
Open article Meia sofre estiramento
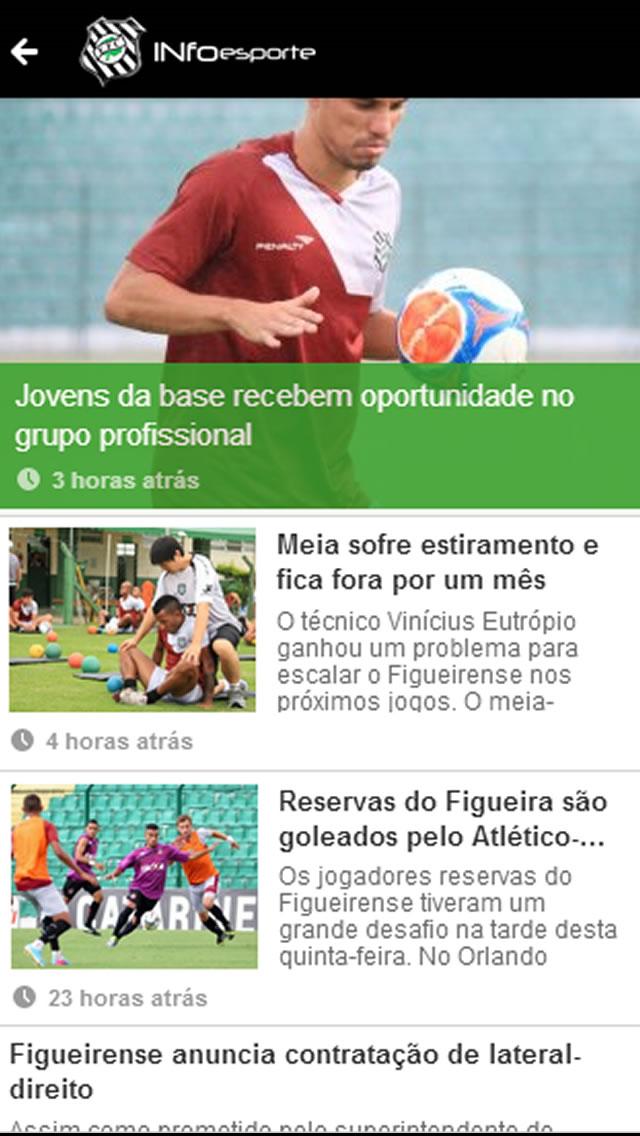[438, 562]
